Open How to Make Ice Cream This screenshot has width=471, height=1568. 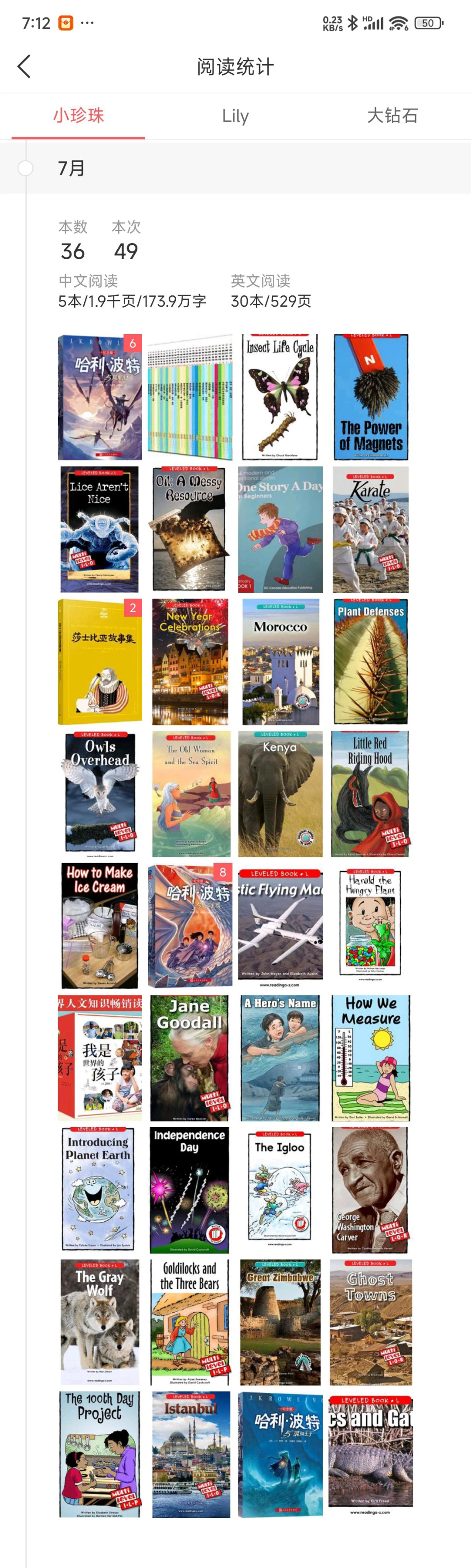[99, 926]
